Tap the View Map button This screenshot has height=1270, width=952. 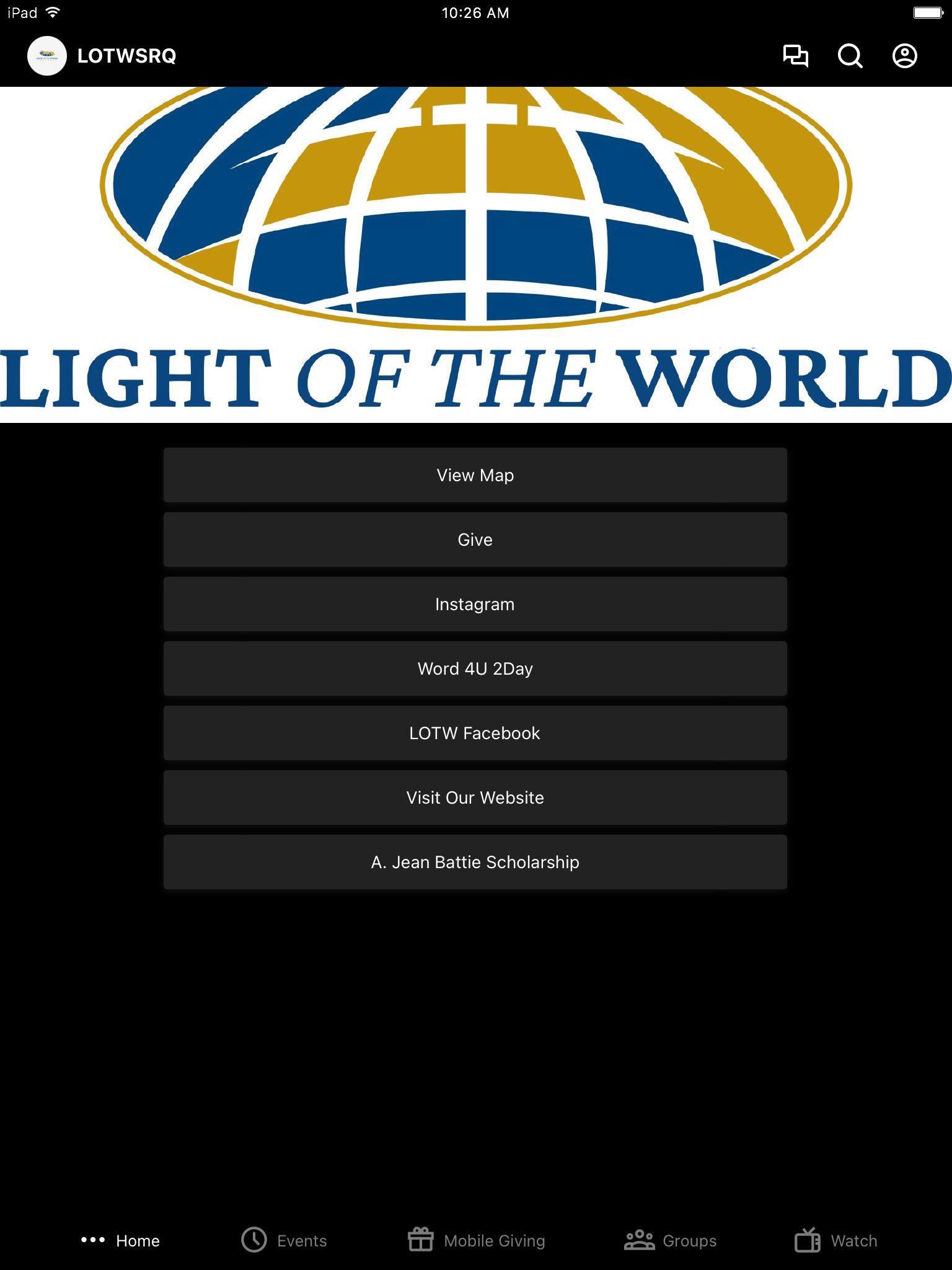pyautogui.click(x=475, y=475)
